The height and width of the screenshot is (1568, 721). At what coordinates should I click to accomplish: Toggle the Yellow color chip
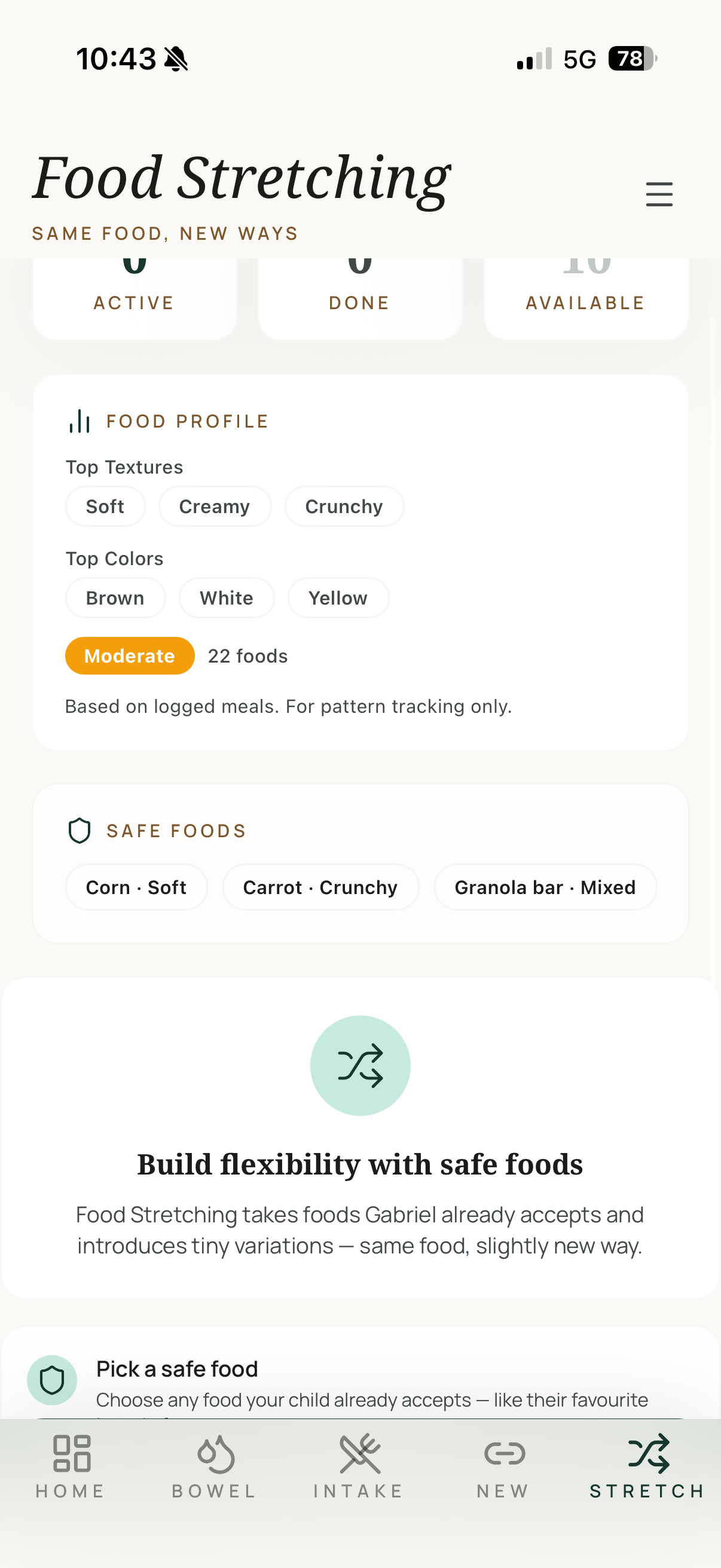pos(338,598)
